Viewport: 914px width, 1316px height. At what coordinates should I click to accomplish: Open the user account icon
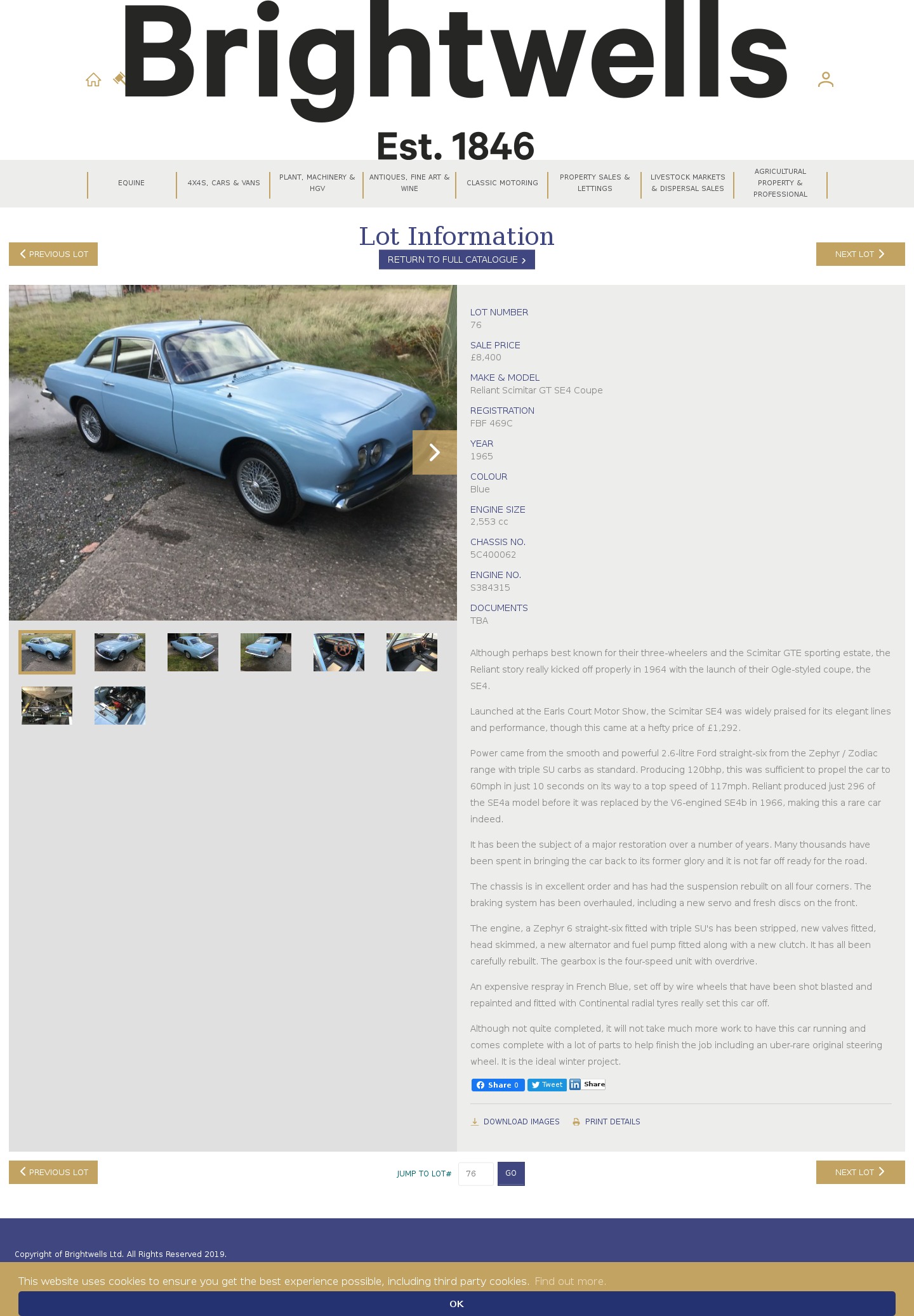click(x=825, y=79)
